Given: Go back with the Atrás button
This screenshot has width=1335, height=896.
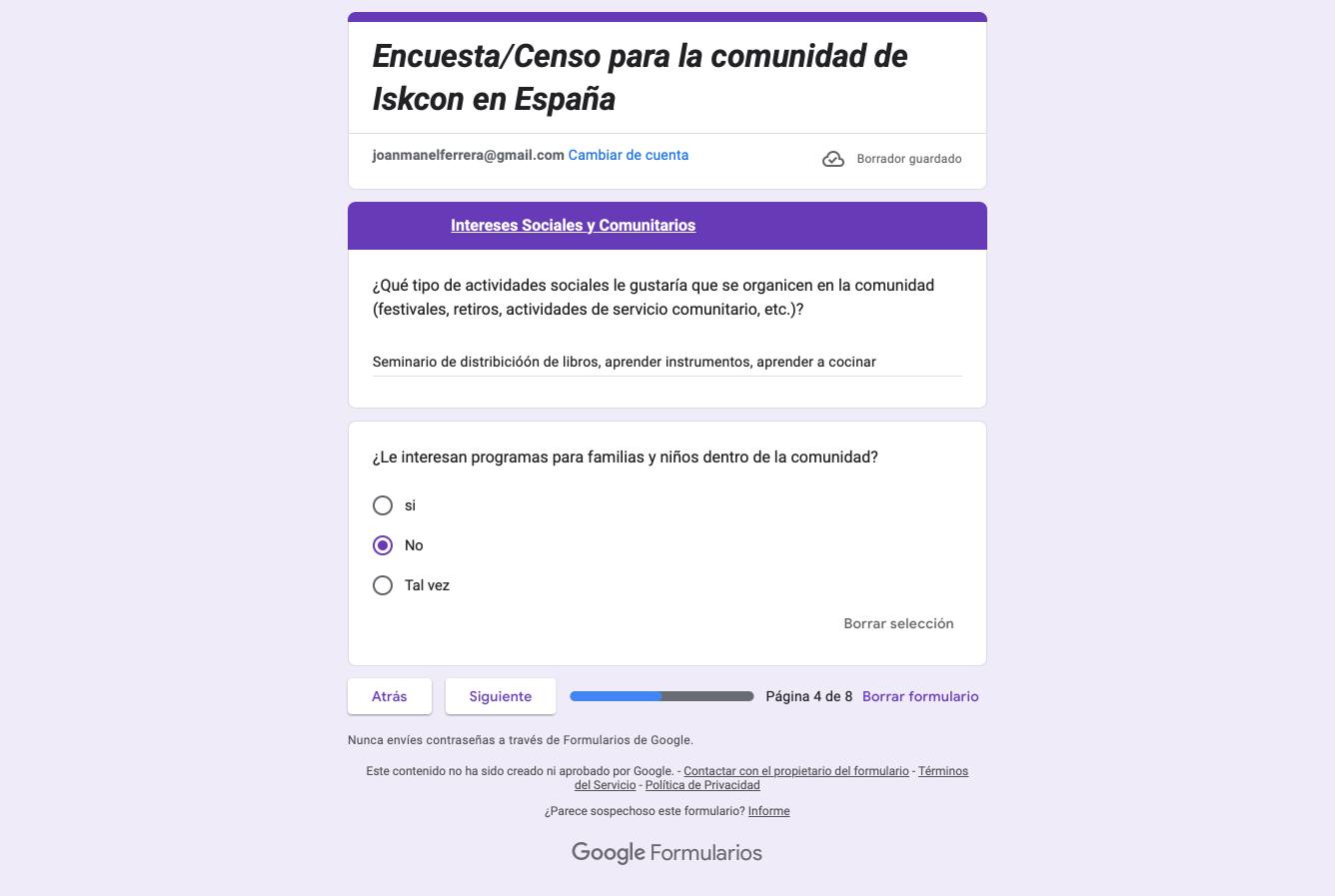Looking at the screenshot, I should click(x=390, y=696).
